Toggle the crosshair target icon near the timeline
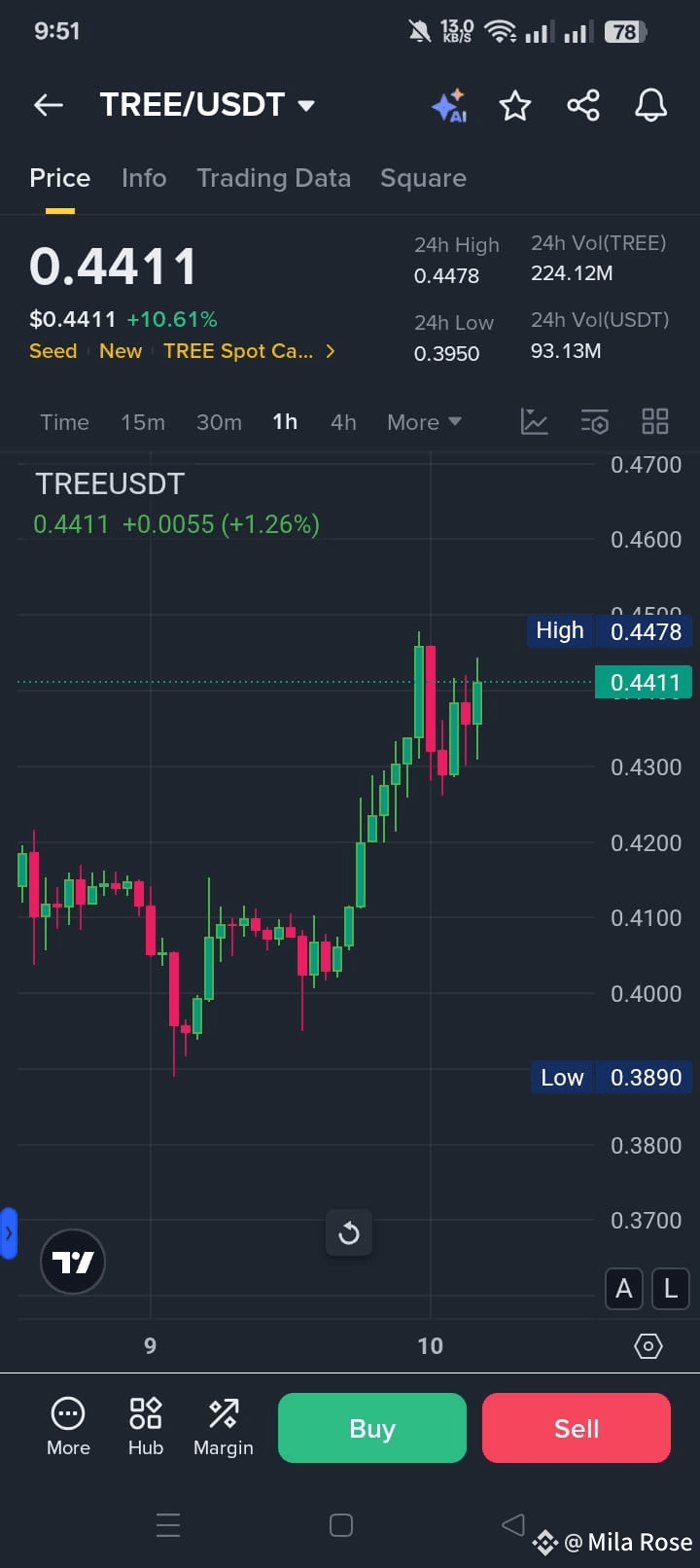 647,1345
